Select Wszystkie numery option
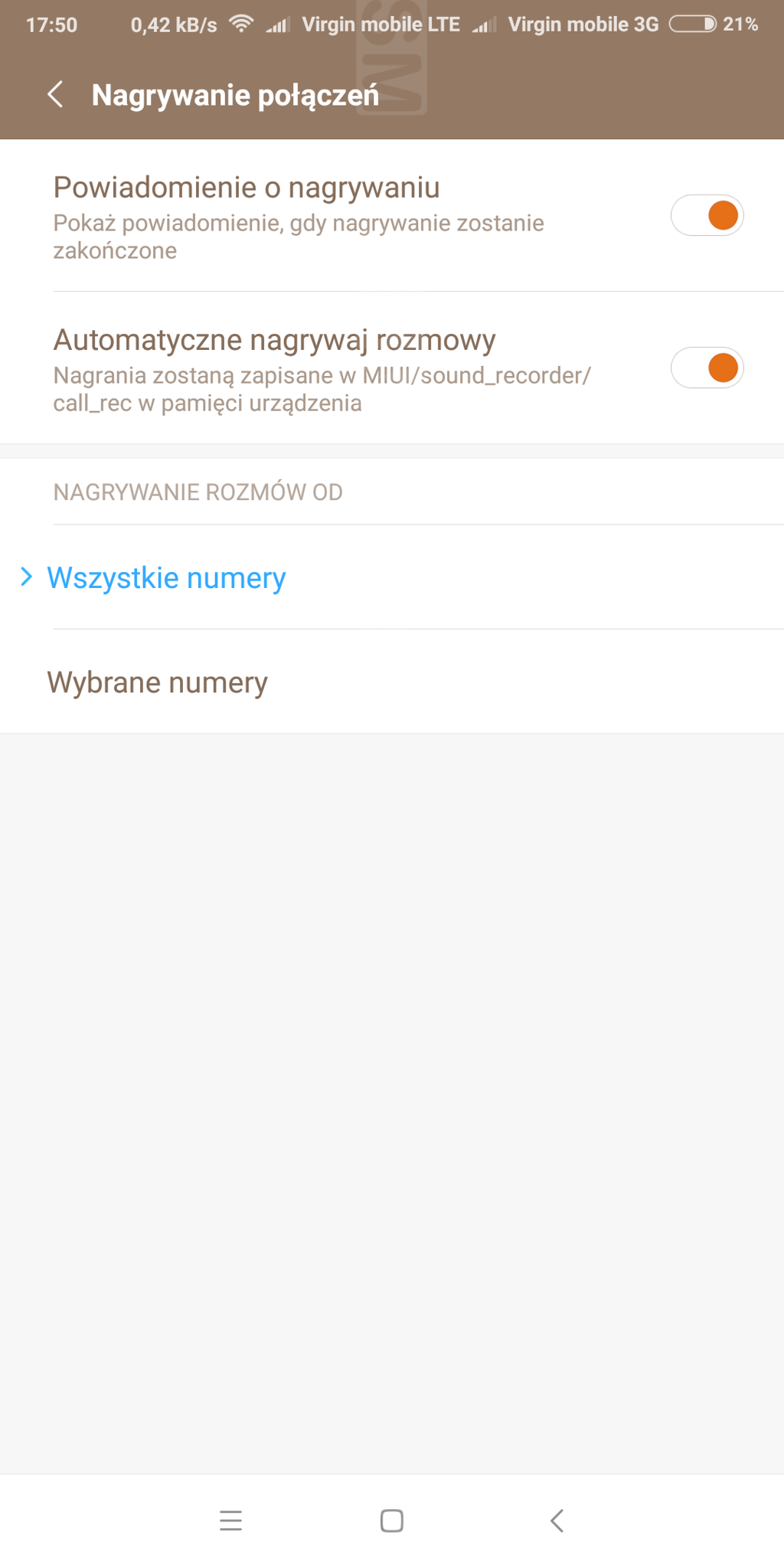This screenshot has height=1568, width=784. (392, 577)
